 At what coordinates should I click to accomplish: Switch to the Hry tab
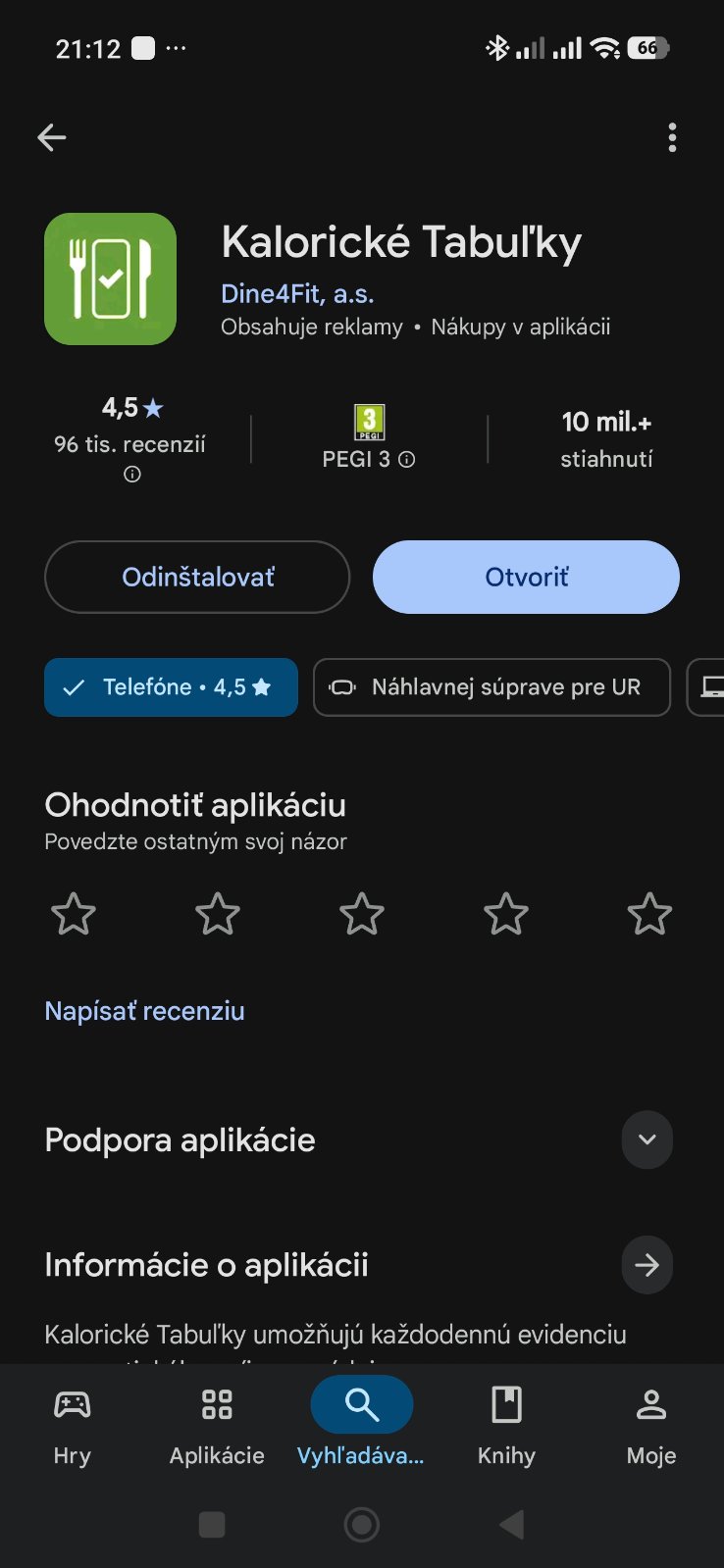tap(72, 1422)
